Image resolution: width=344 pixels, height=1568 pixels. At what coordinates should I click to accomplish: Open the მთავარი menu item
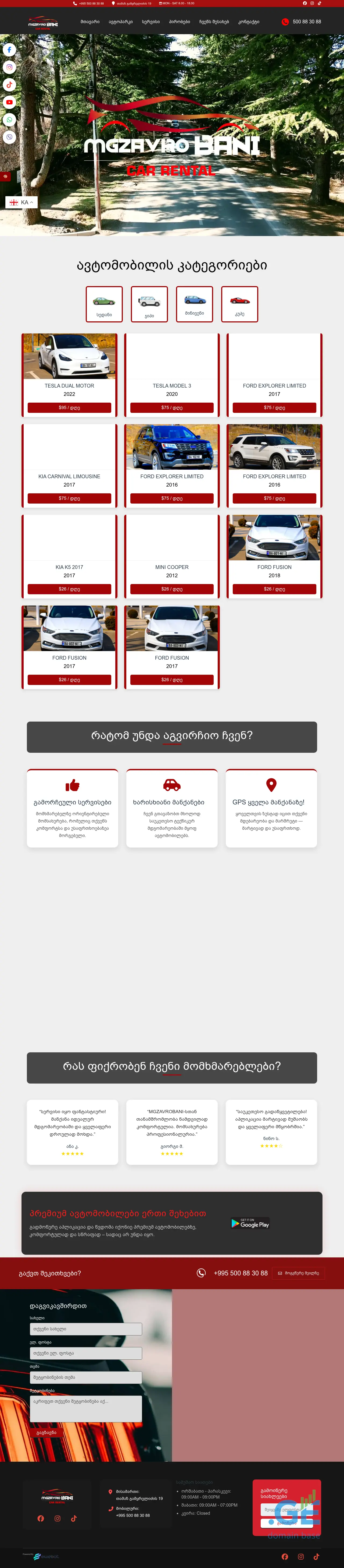point(90,22)
